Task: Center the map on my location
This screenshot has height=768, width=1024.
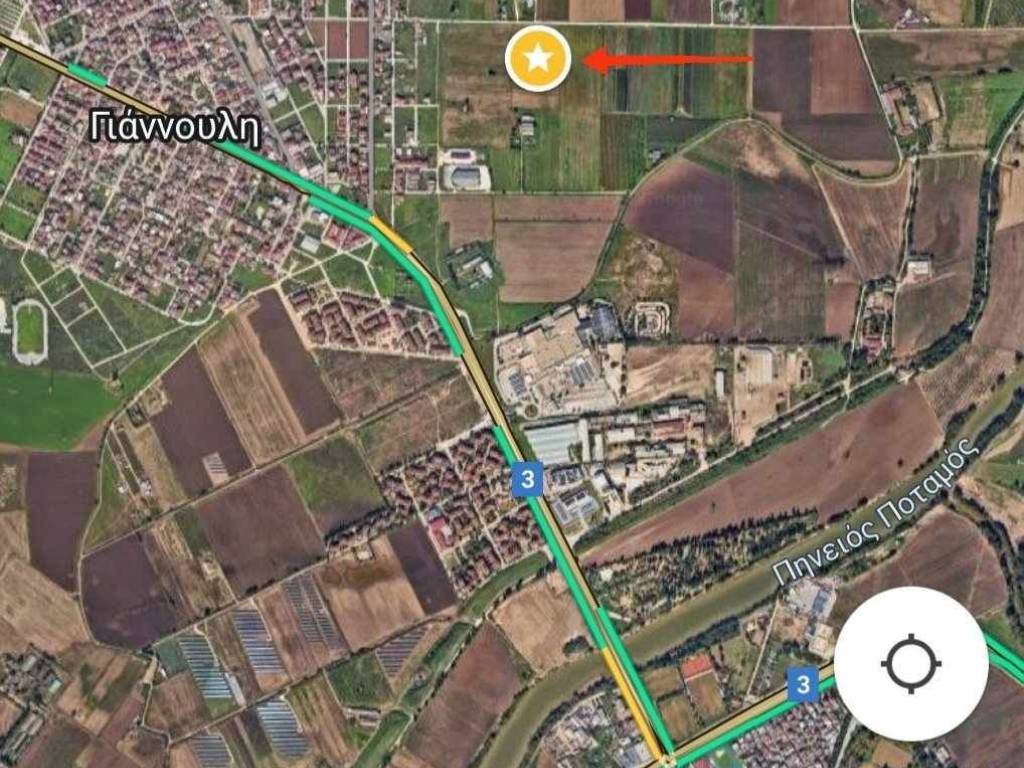Action: click(x=911, y=663)
